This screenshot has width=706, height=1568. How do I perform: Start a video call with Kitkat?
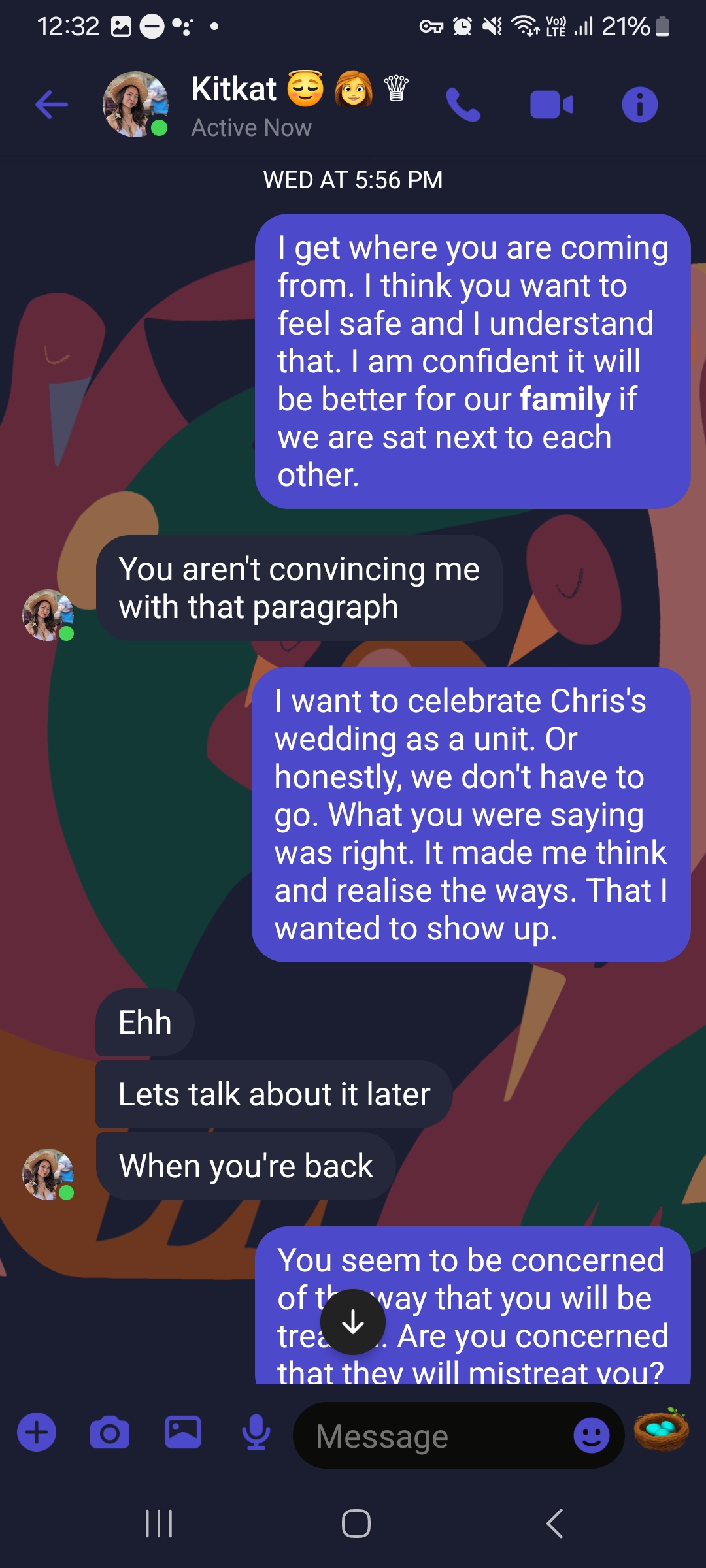point(551,105)
